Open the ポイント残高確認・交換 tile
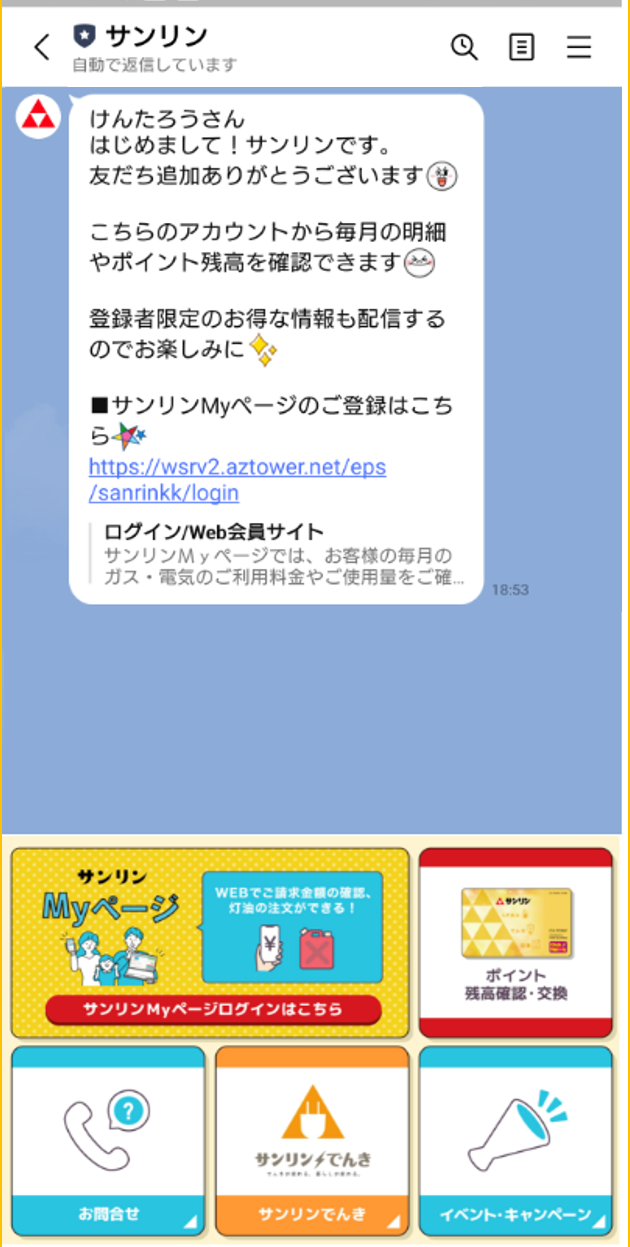 pos(515,942)
